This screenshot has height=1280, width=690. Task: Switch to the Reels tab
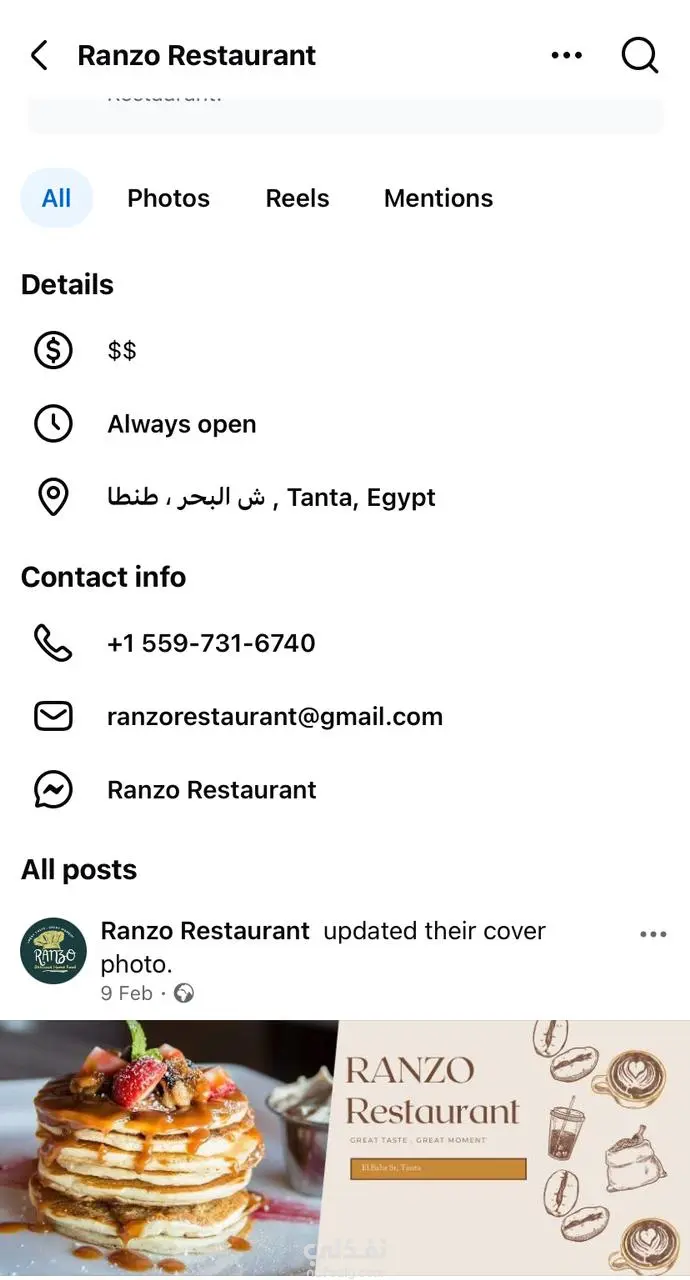click(x=297, y=198)
